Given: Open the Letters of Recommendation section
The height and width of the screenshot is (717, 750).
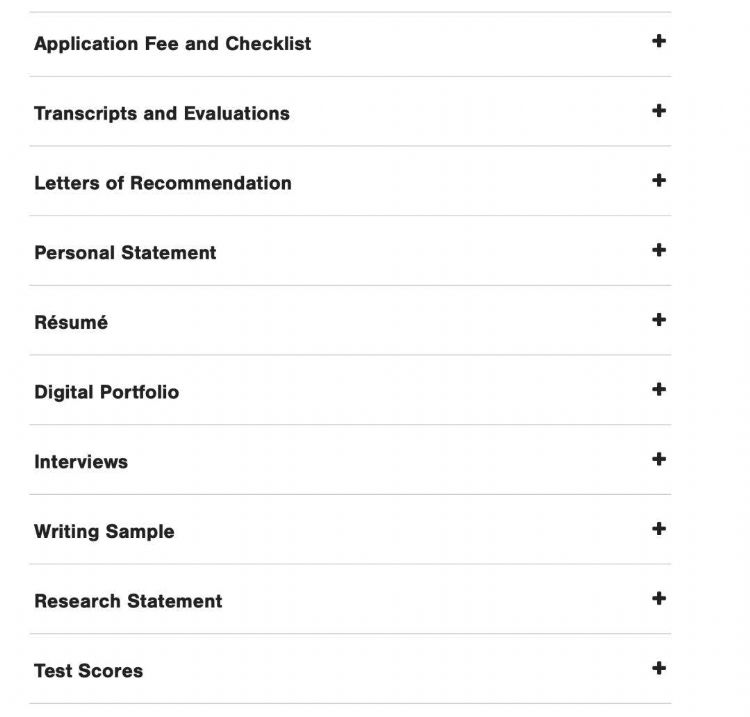Looking at the screenshot, I should coord(657,181).
